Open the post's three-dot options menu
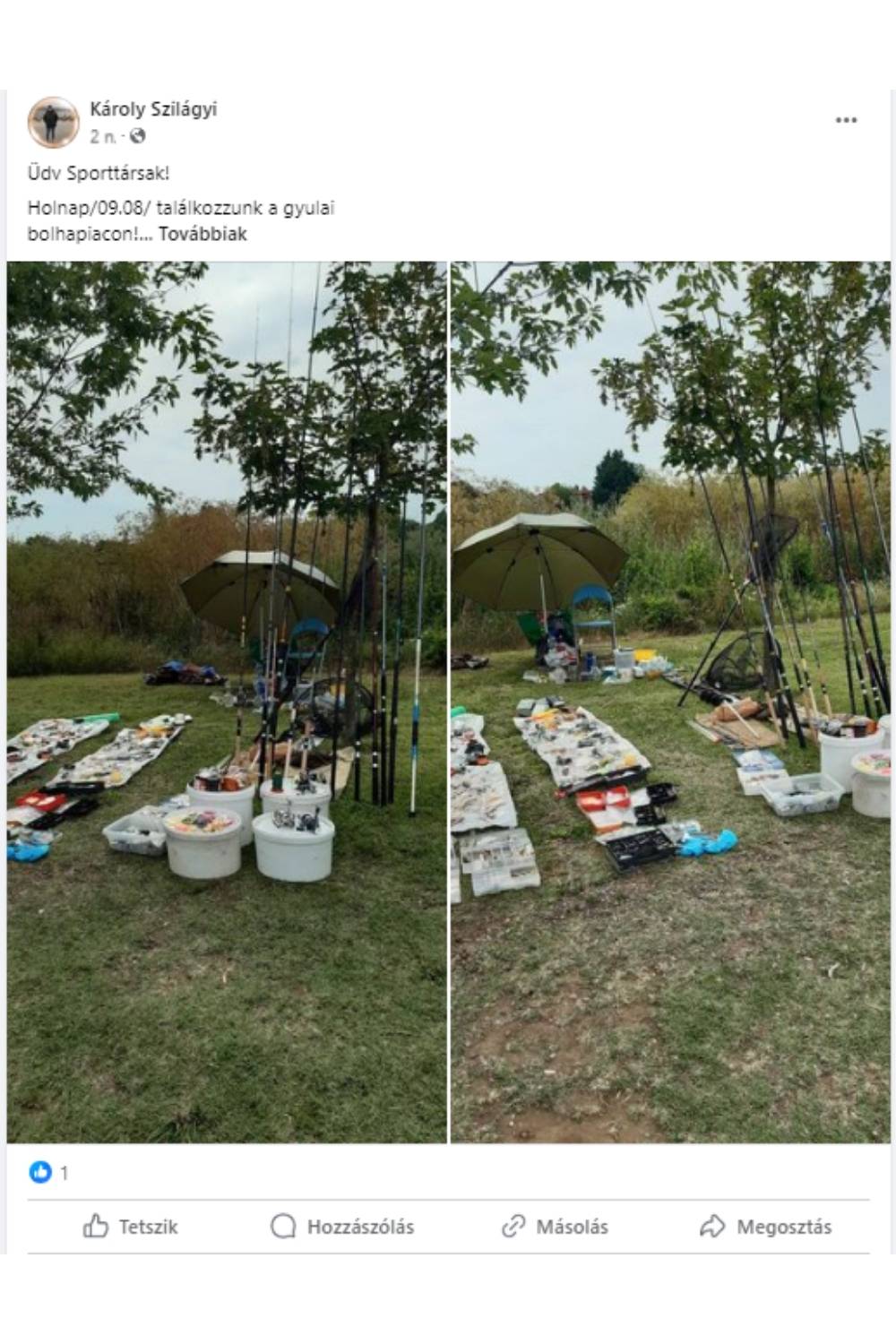 point(846,120)
